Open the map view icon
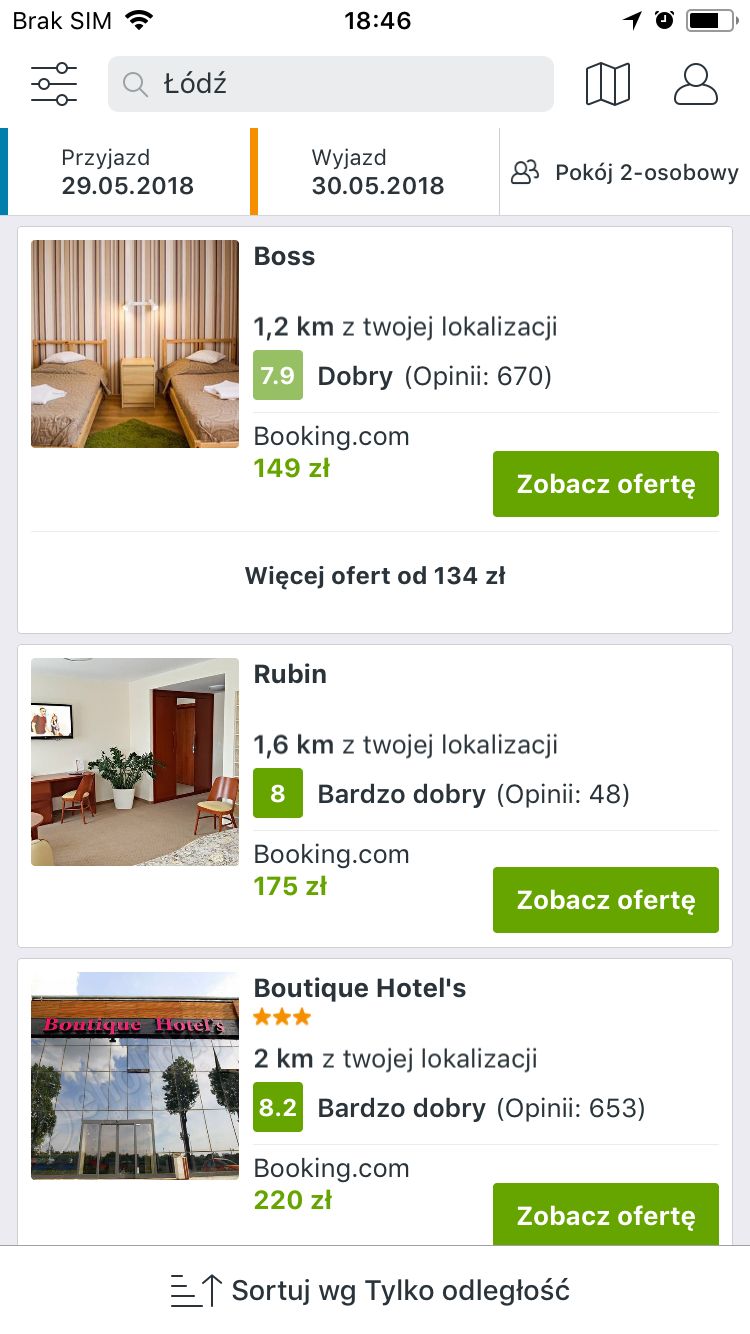This screenshot has width=750, height=1334. (608, 84)
